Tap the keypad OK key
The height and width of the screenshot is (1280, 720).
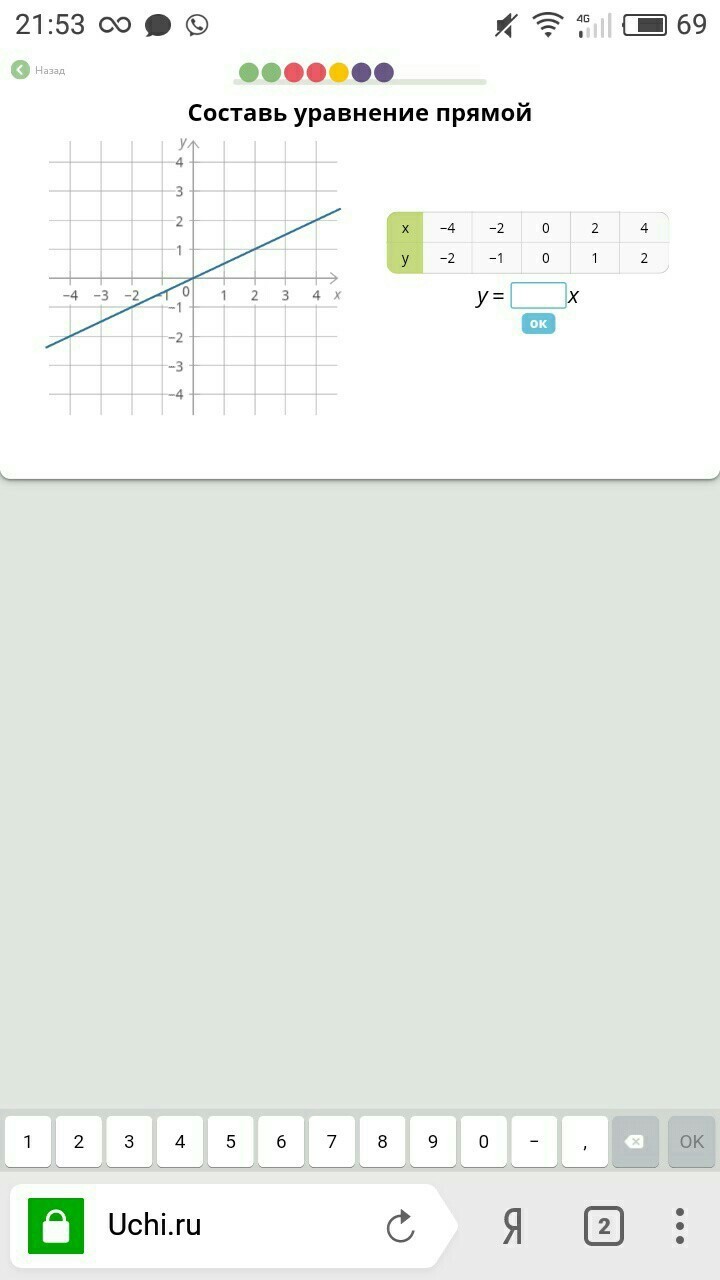692,1142
